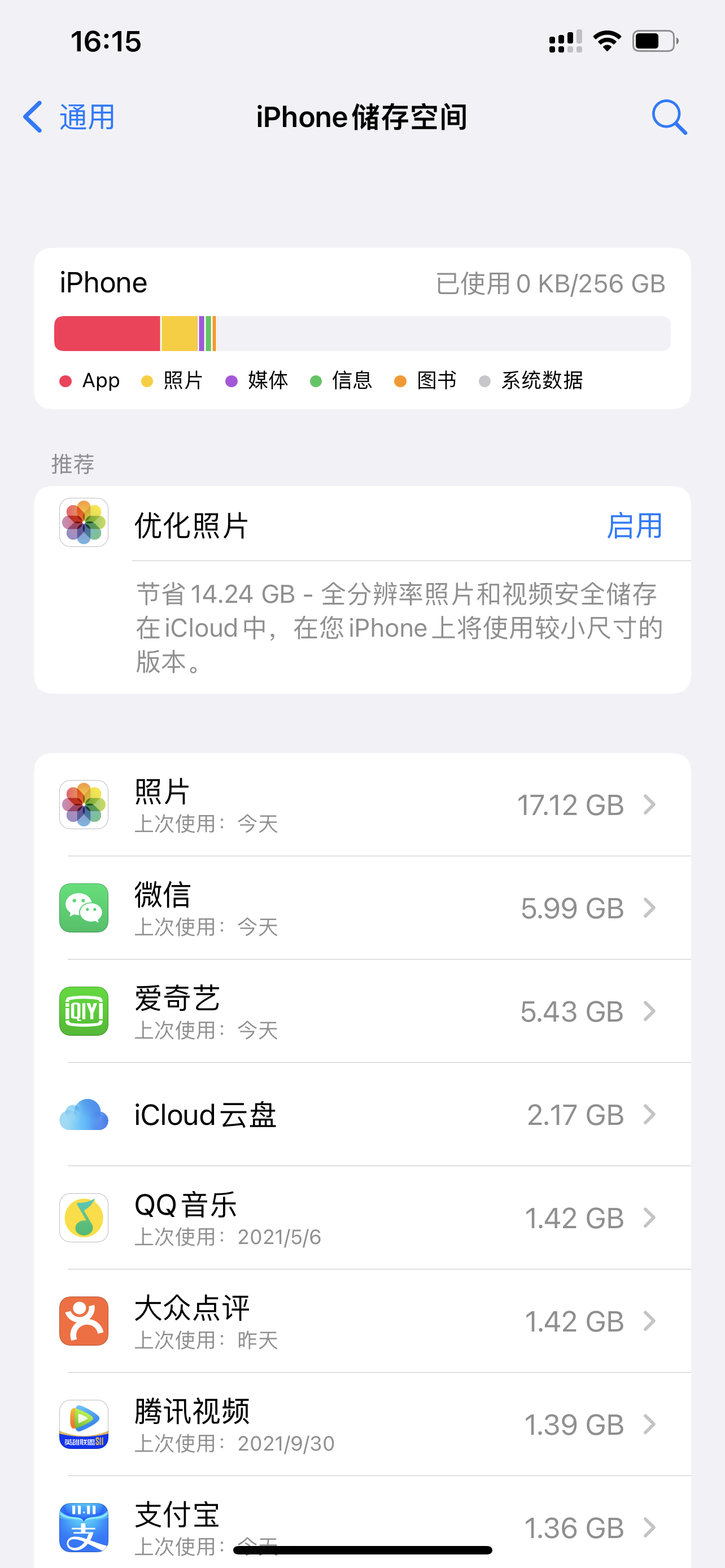
Task: Open 爱奇艺 storage details
Action: pos(362,1011)
